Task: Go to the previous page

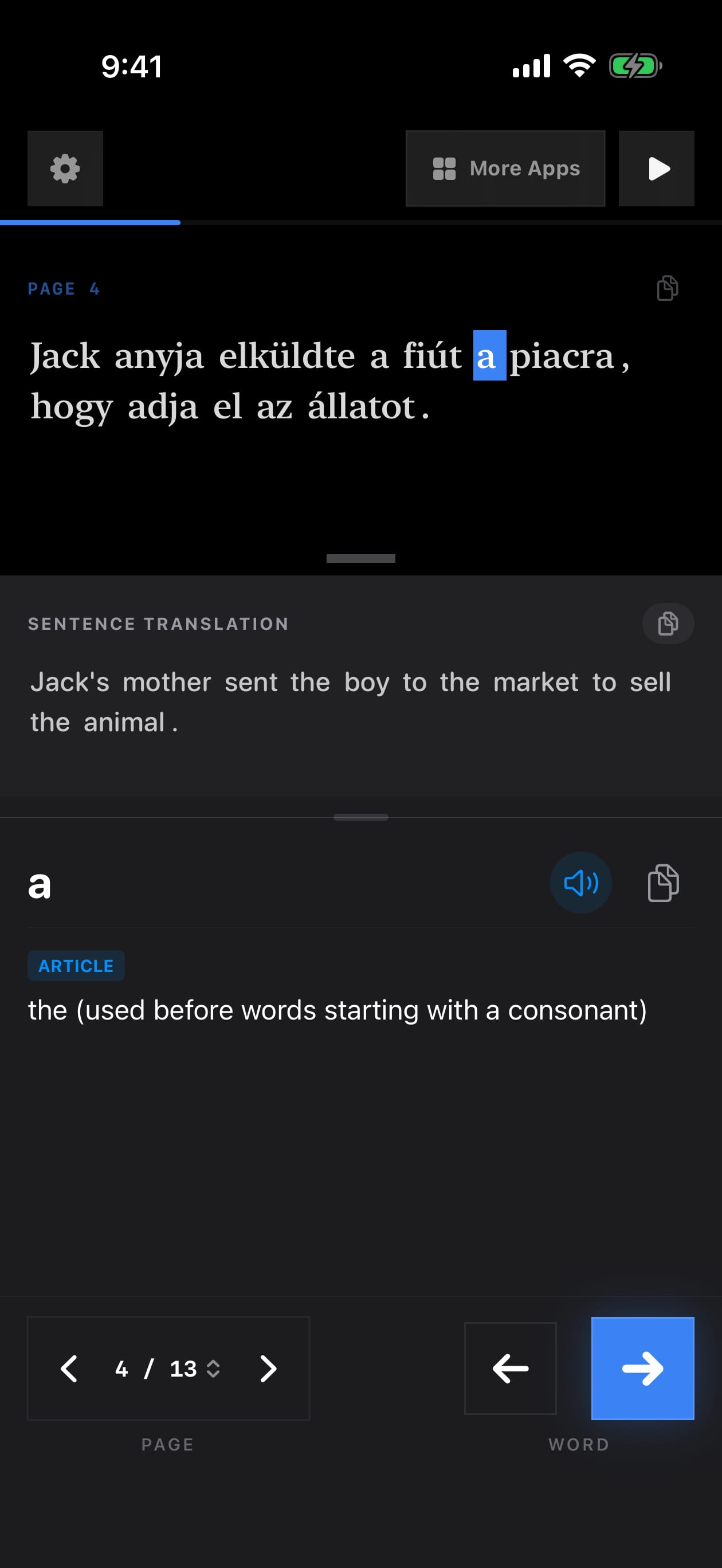Action: click(x=69, y=1369)
